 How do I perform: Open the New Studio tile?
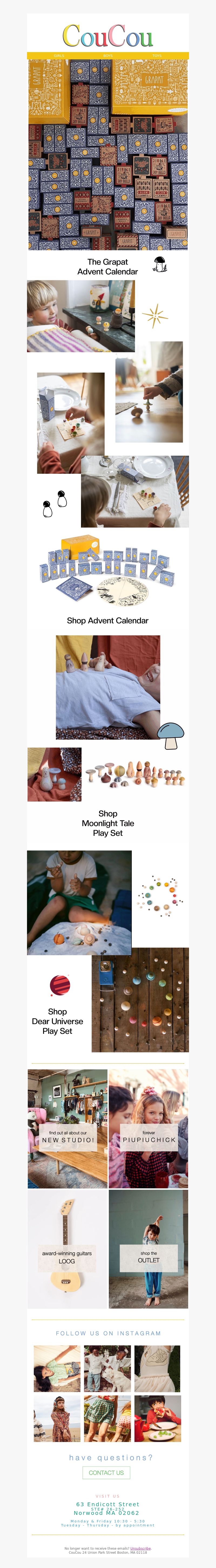[67, 1136]
